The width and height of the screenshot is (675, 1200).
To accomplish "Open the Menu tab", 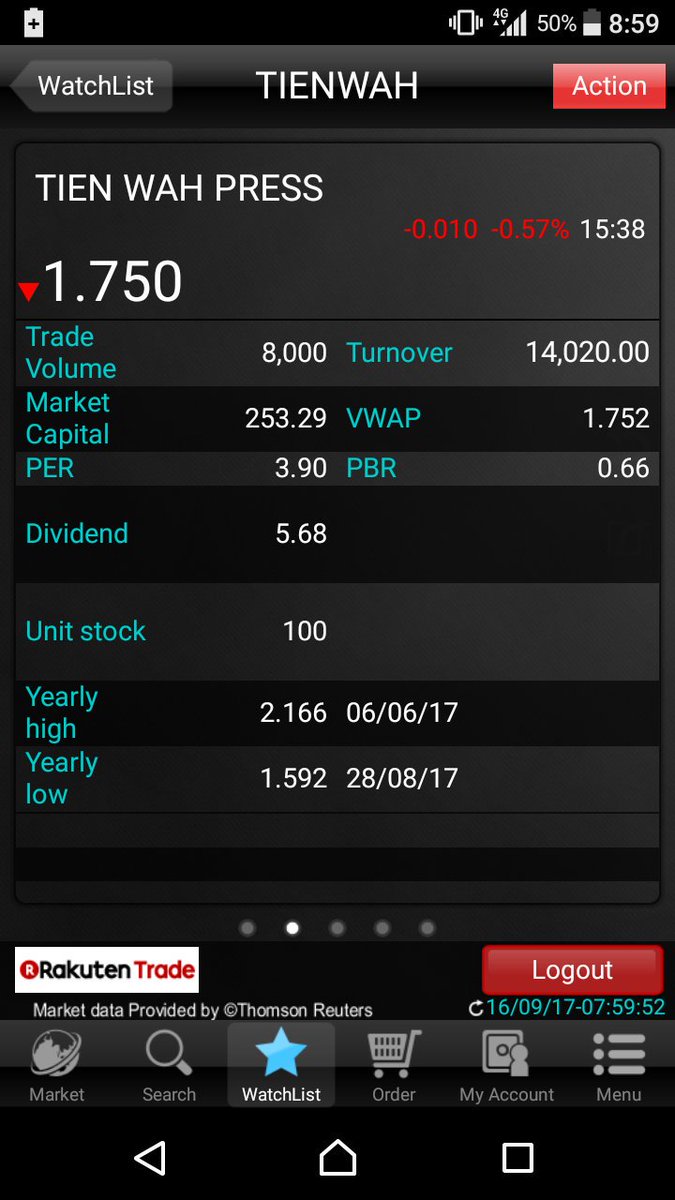I will (x=619, y=1066).
